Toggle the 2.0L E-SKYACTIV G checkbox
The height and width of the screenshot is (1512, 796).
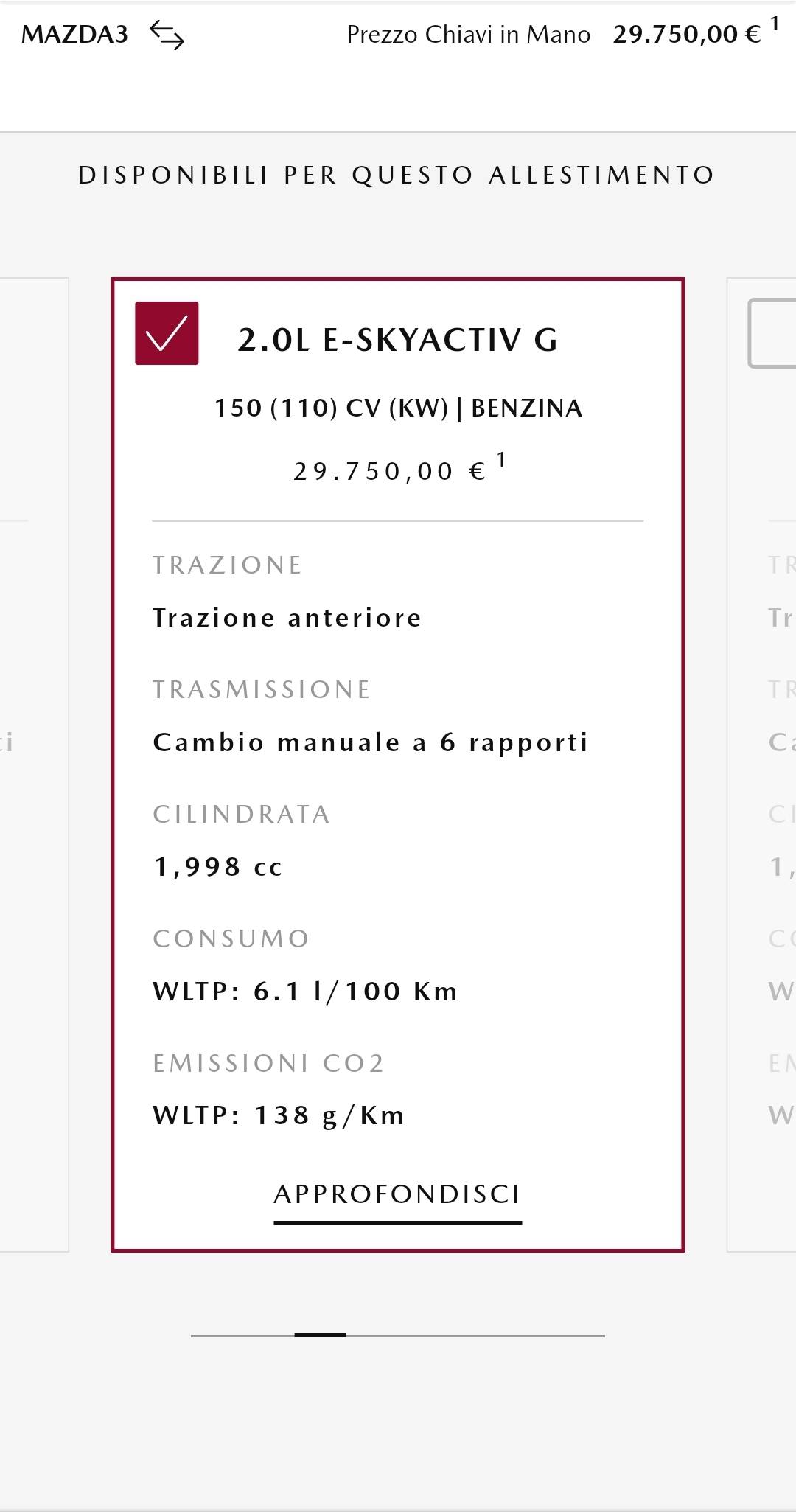[x=167, y=333]
